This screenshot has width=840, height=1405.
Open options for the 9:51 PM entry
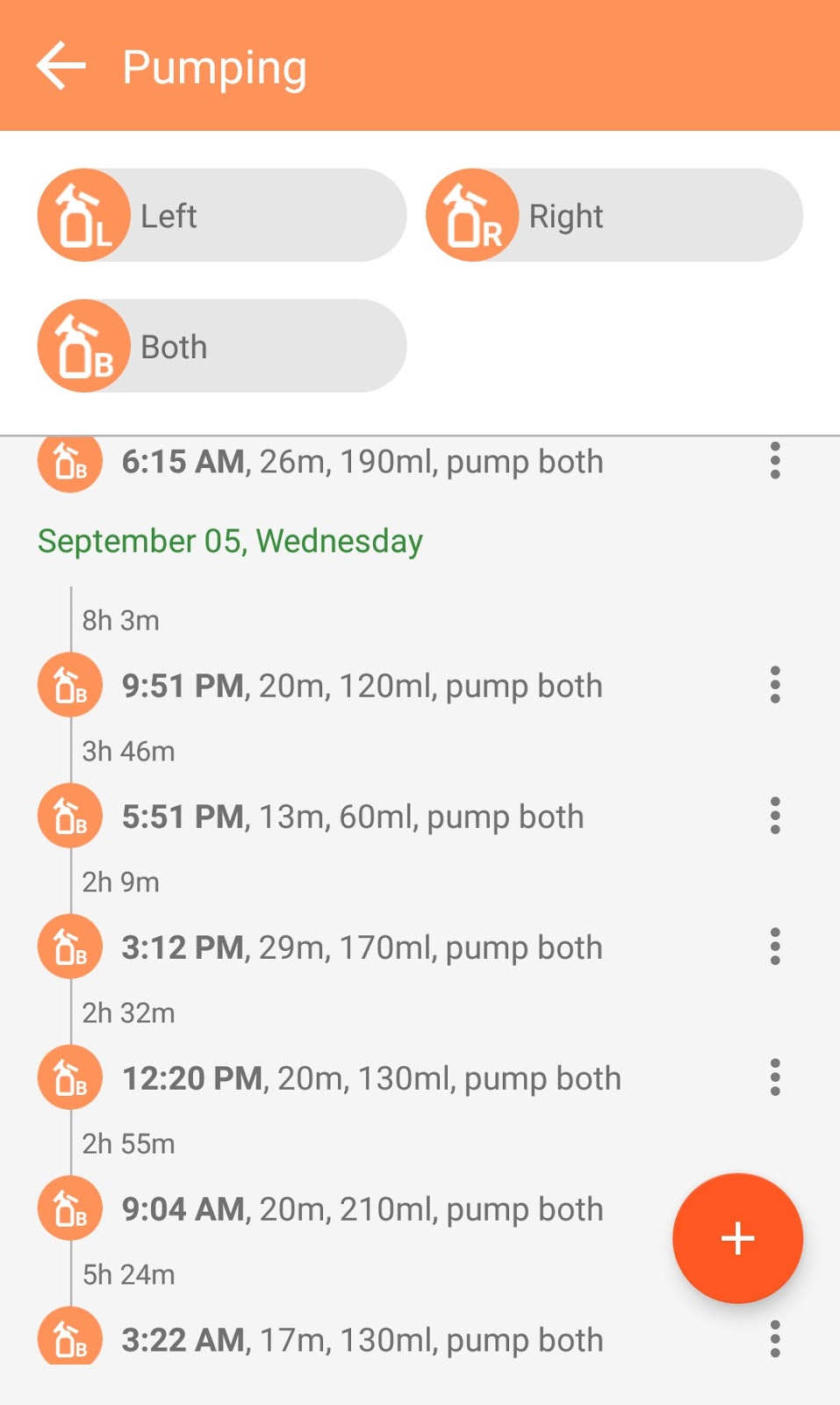[775, 685]
